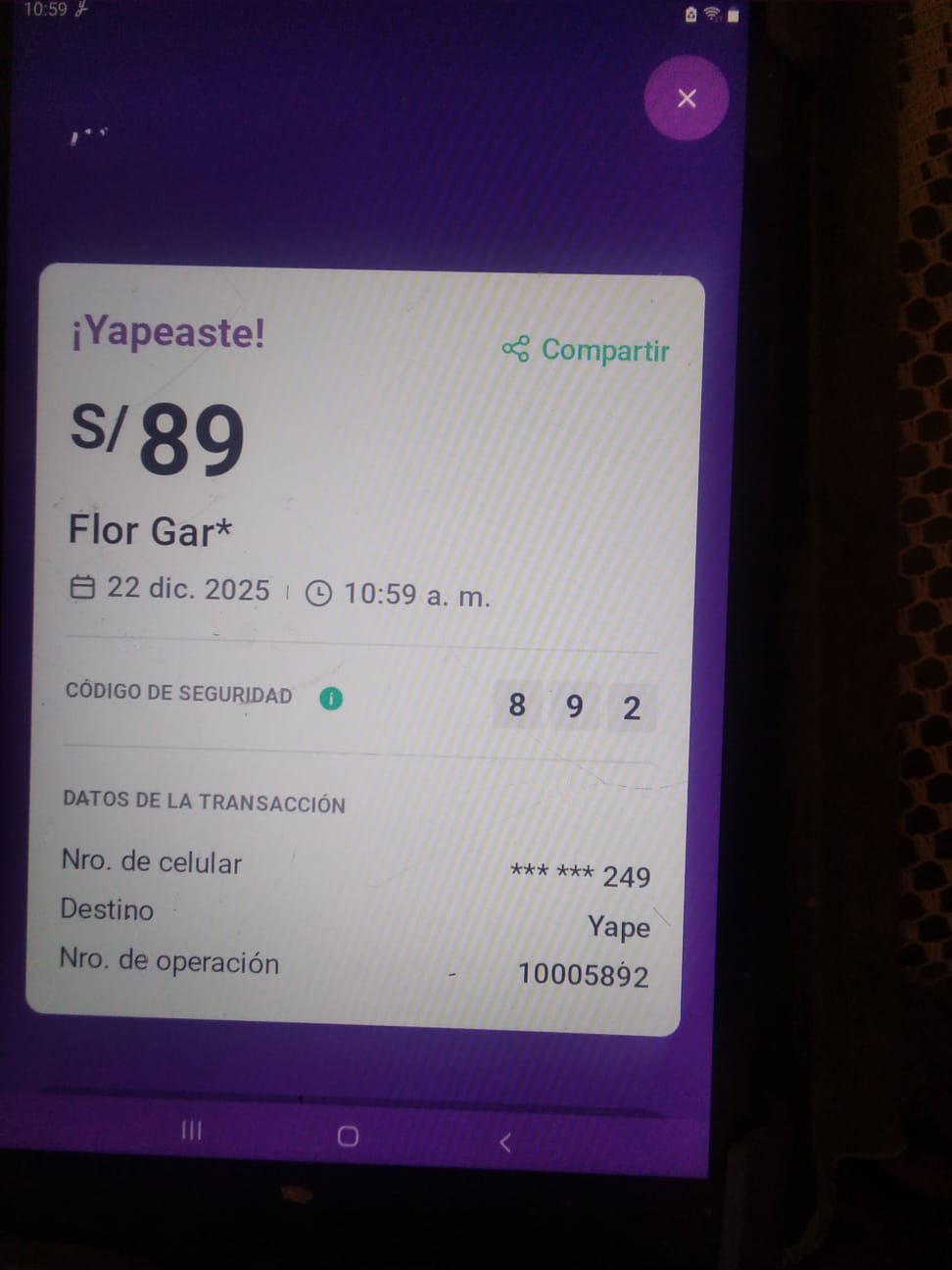Open the recent apps view
This screenshot has height=1270, width=952.
point(191,1131)
